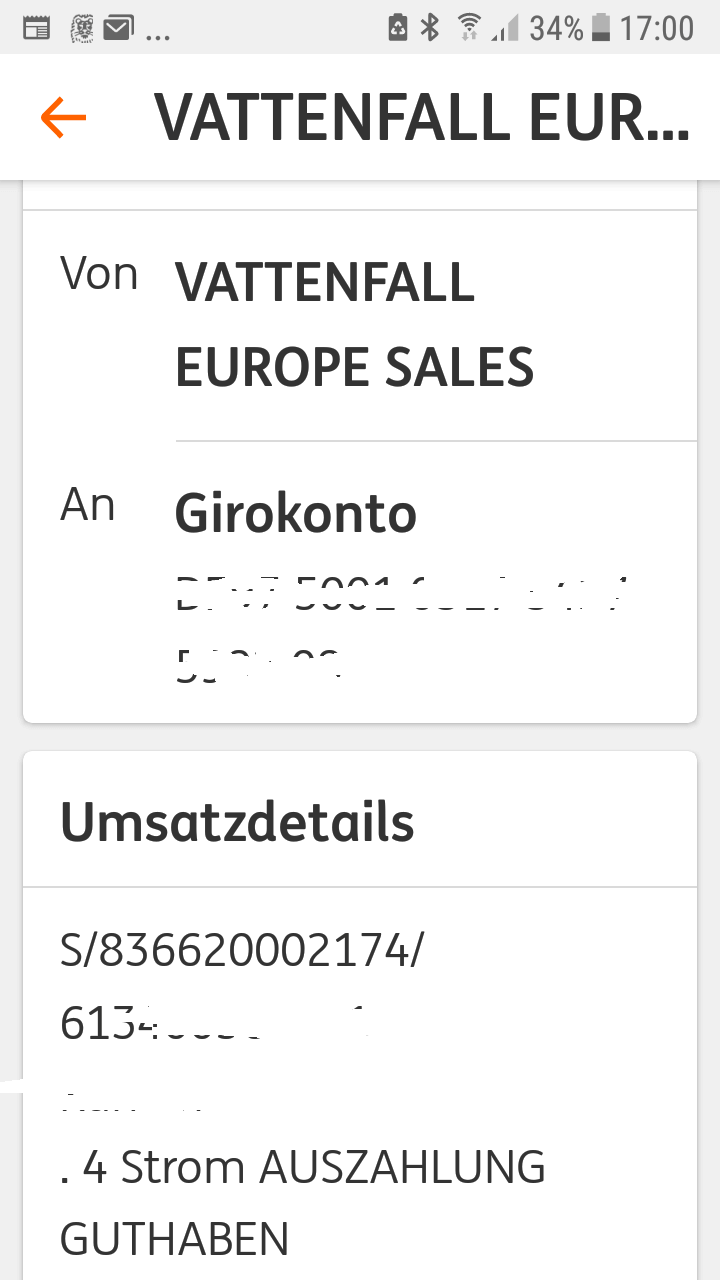Image resolution: width=720 pixels, height=1280 pixels.
Task: Go back with the orange arrow
Action: tap(63, 118)
